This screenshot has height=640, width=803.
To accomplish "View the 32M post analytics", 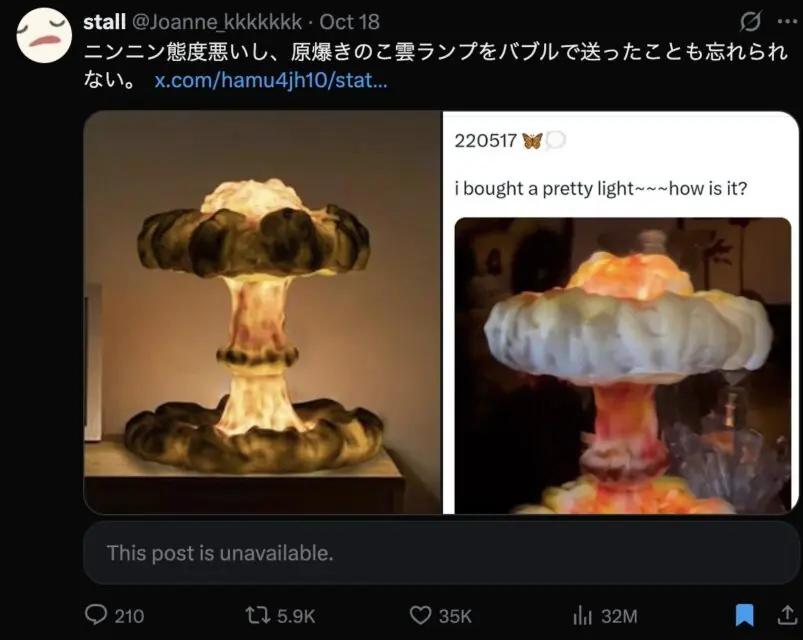I will coord(582,615).
